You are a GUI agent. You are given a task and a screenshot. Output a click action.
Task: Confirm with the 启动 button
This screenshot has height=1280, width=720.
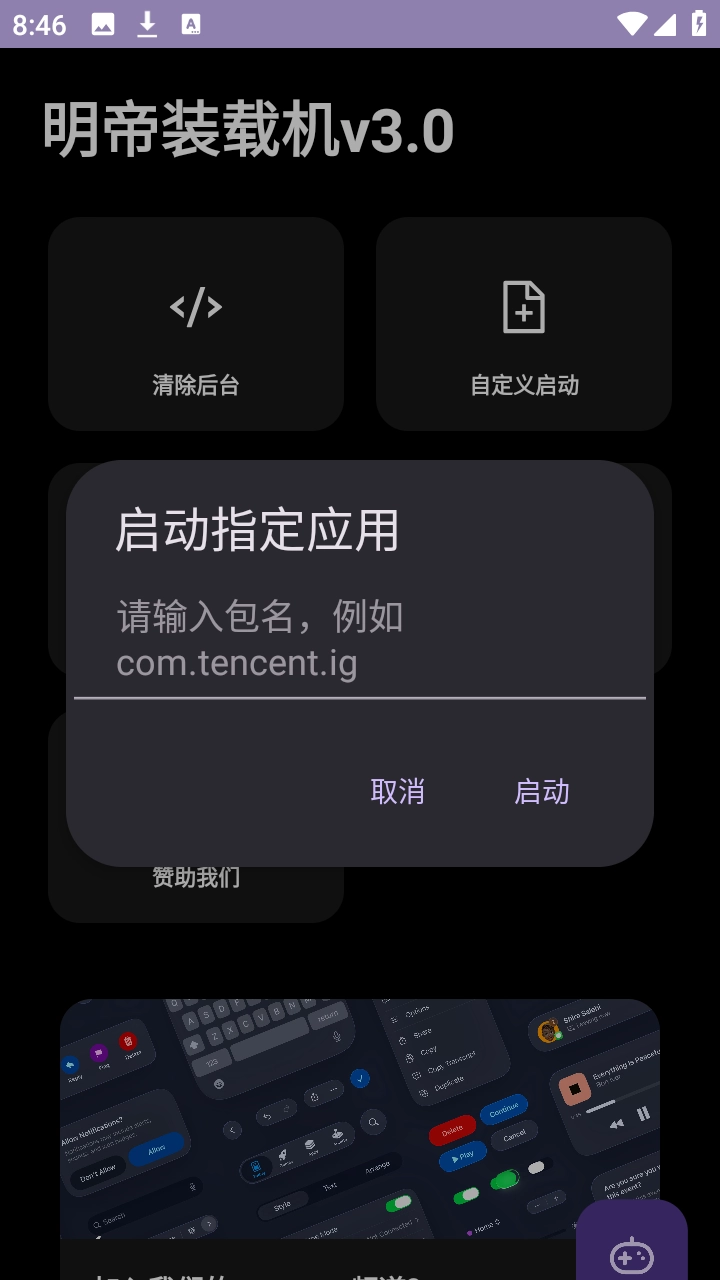point(541,791)
